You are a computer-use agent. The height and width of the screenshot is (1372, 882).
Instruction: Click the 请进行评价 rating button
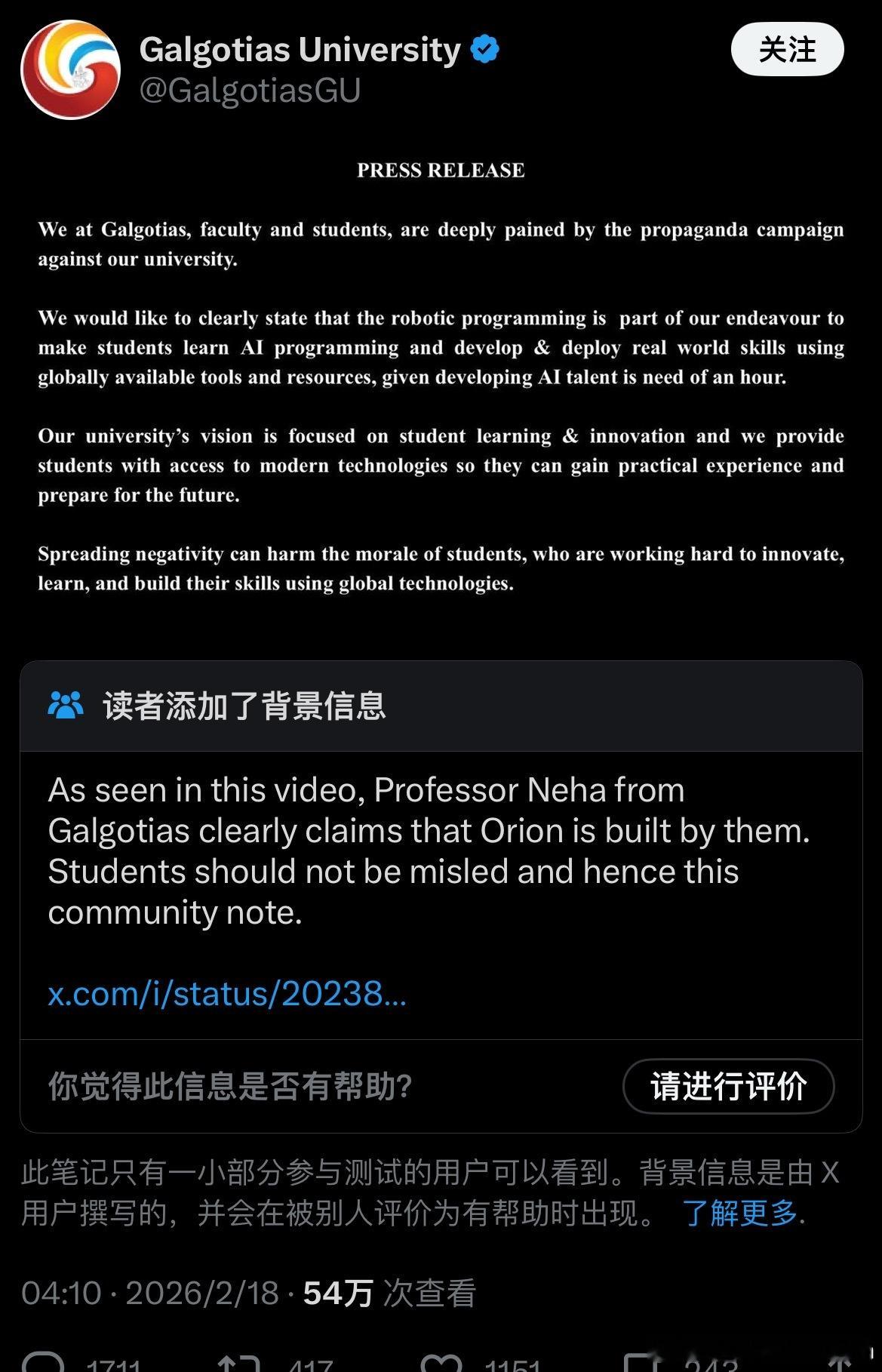(x=728, y=1087)
